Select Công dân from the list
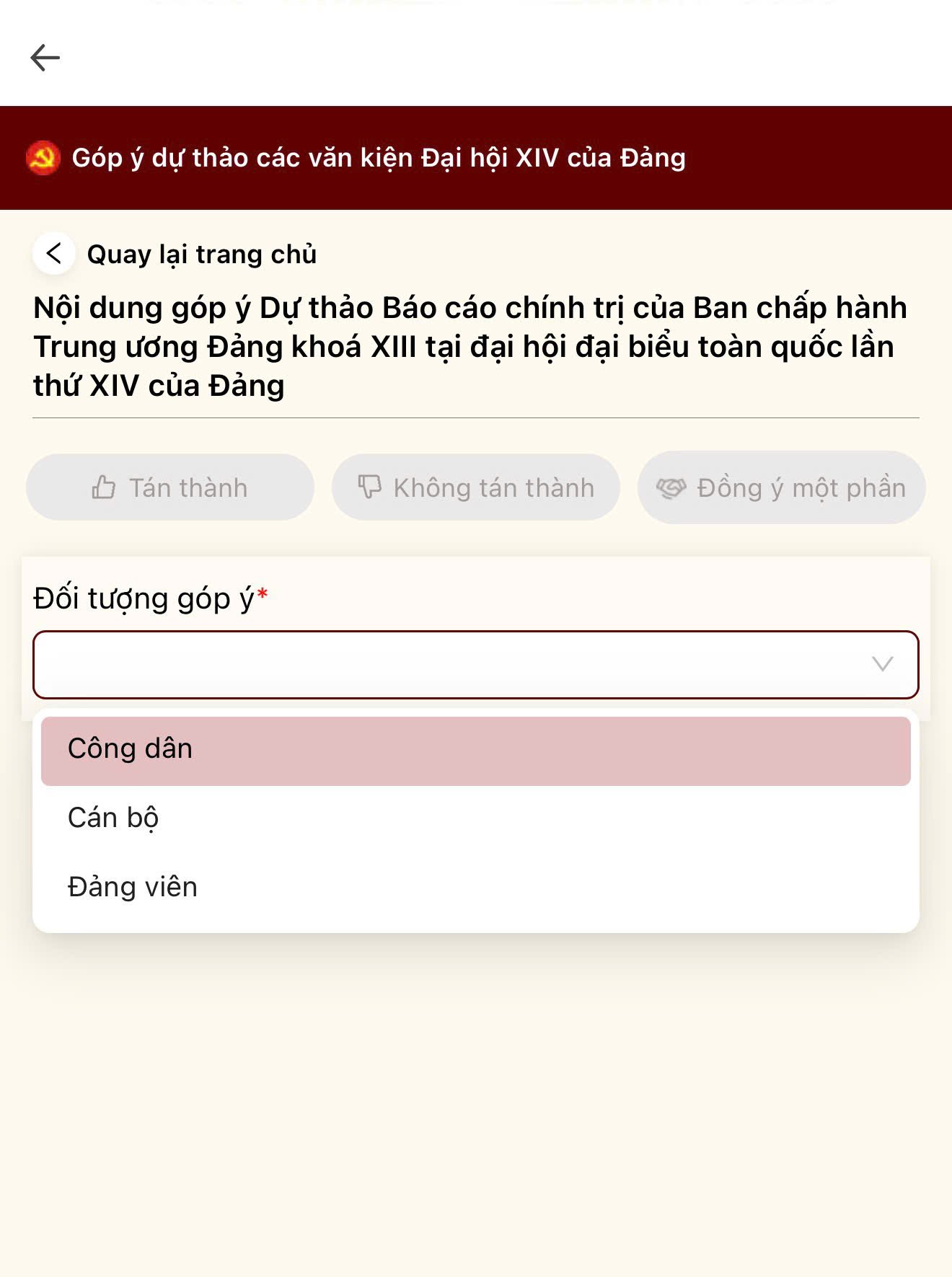This screenshot has width=952, height=1277. (x=476, y=750)
